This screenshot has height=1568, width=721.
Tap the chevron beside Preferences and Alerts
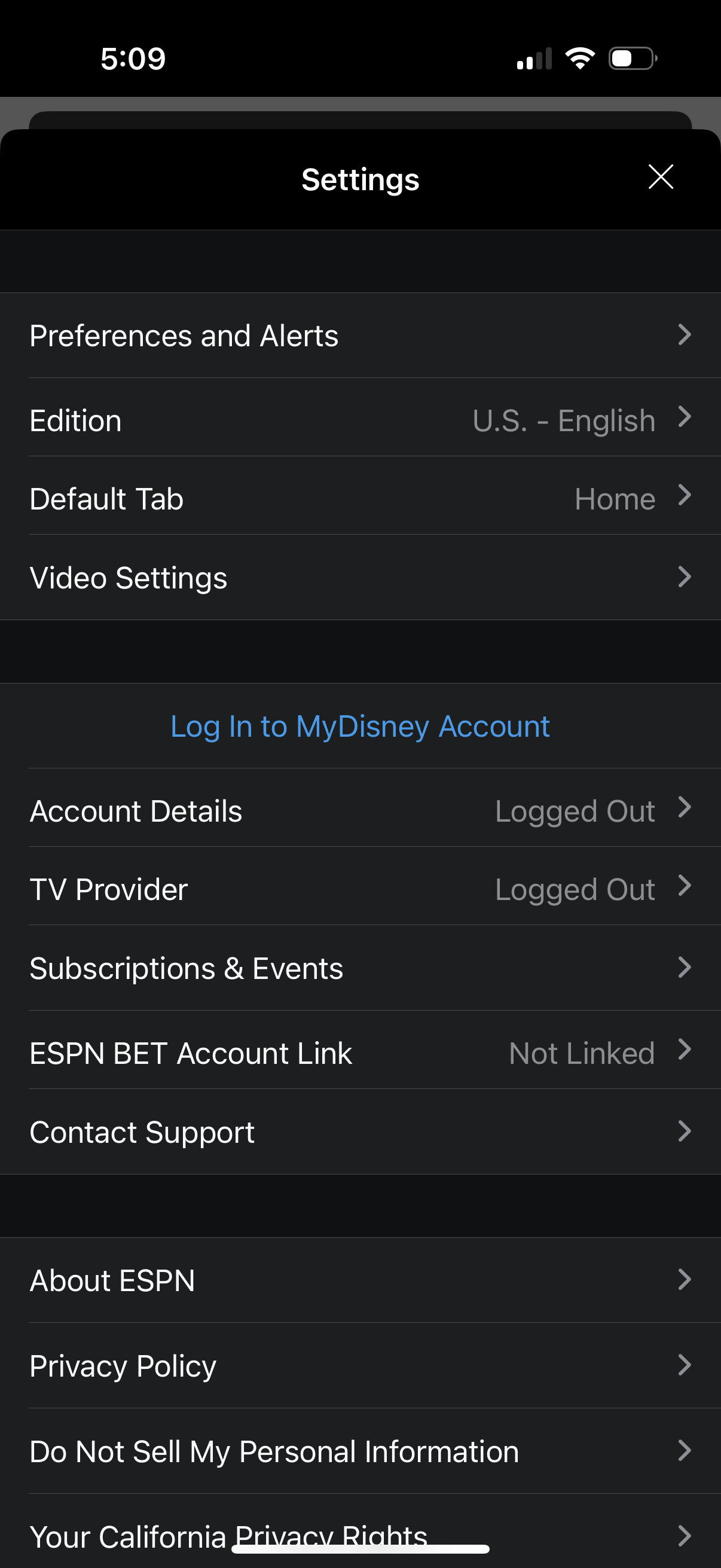point(684,335)
